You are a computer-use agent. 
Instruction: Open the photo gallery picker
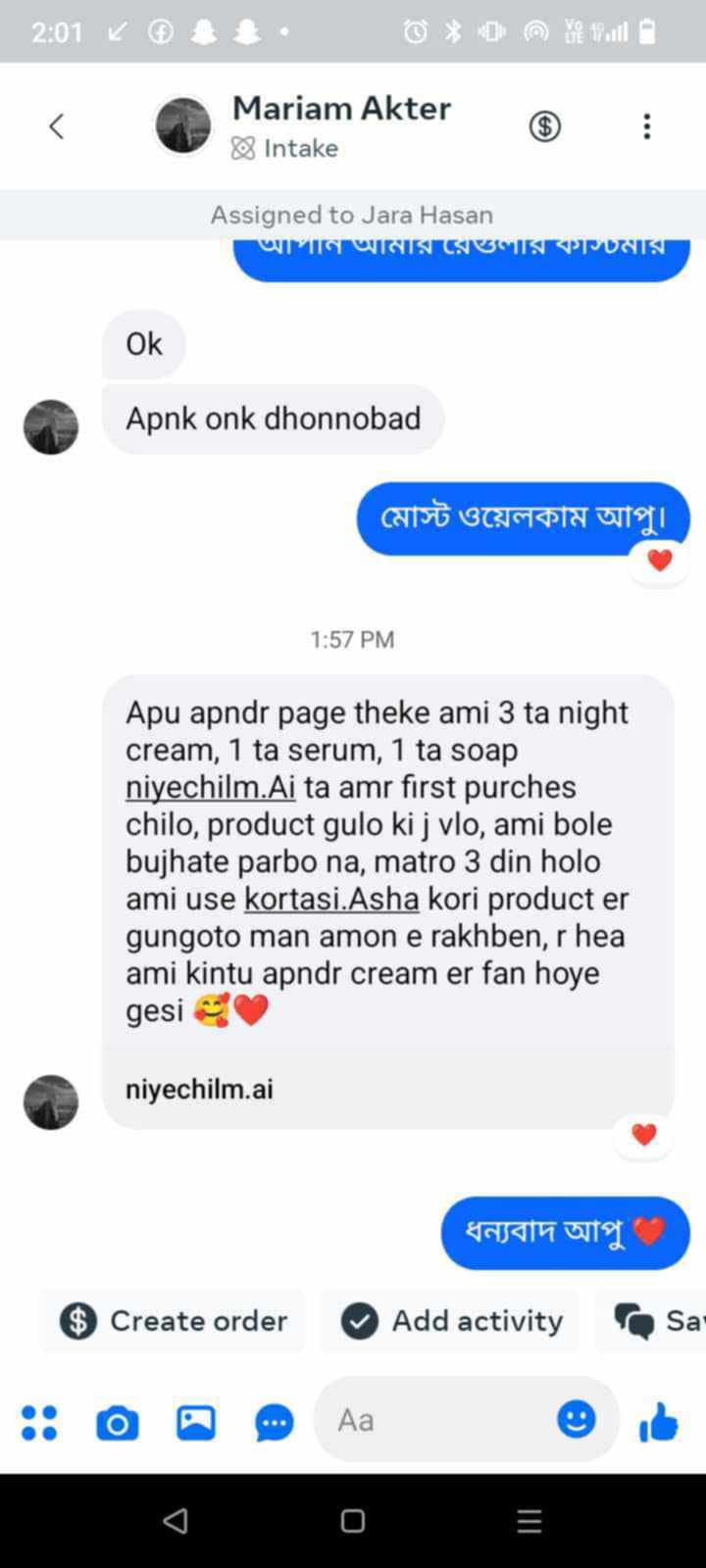pos(196,1422)
